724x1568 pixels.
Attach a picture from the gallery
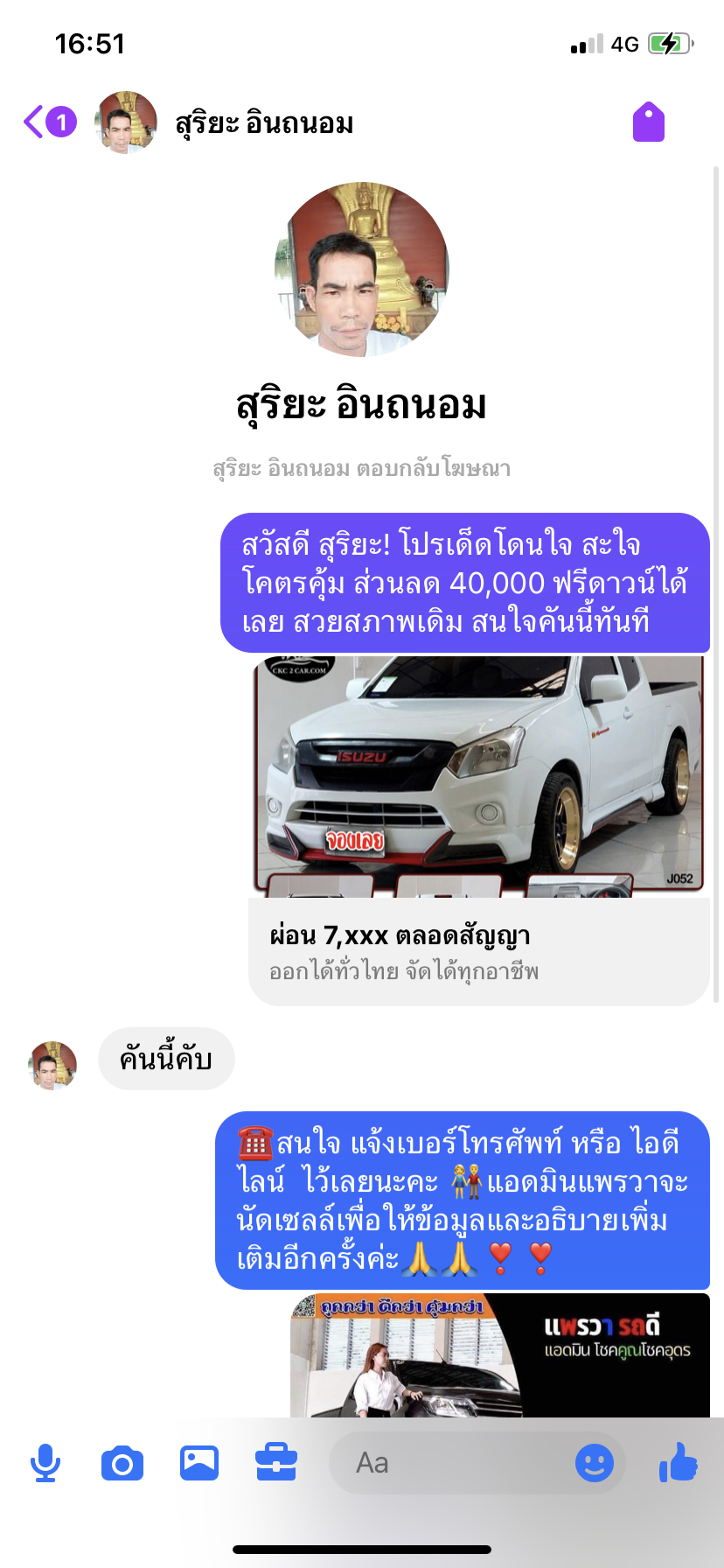199,1463
